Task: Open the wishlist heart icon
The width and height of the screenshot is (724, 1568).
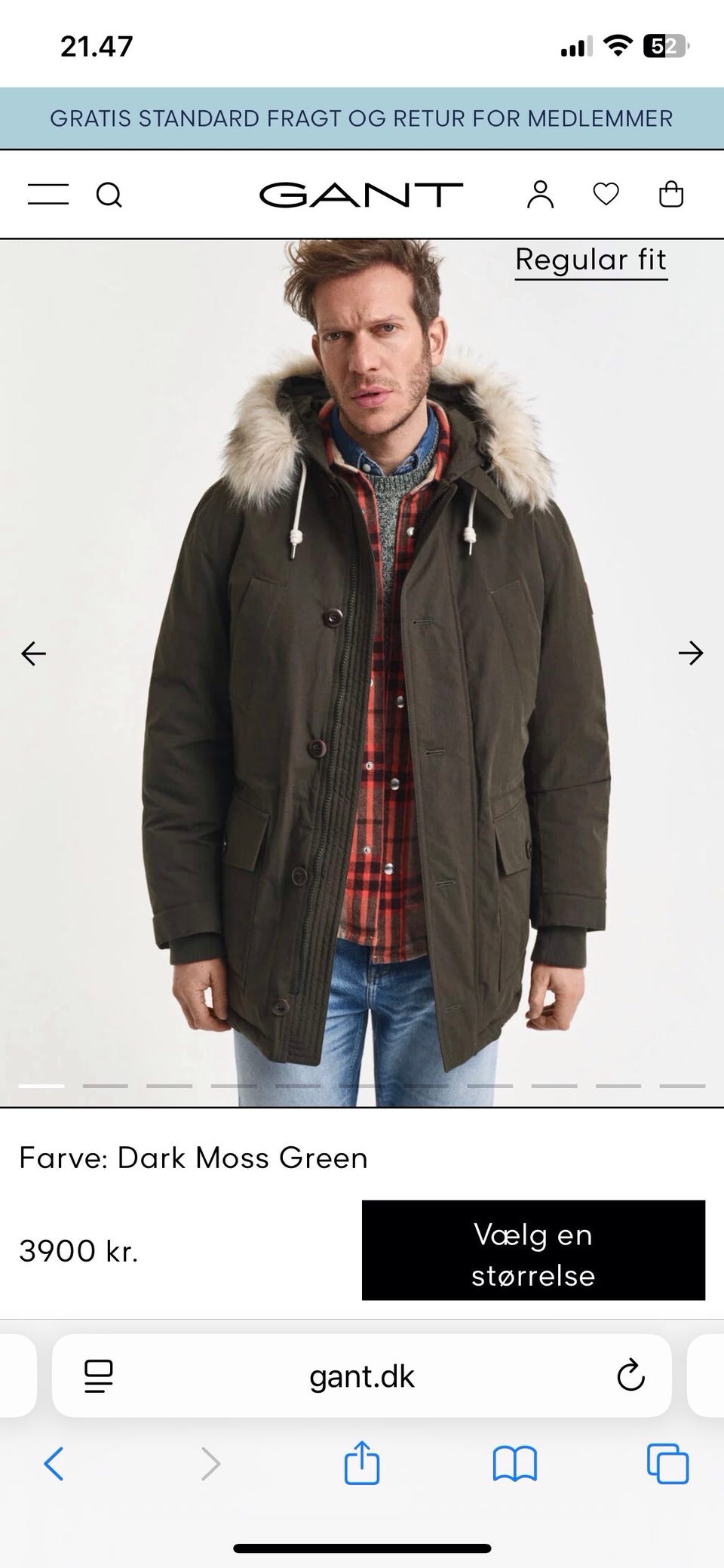Action: (606, 195)
